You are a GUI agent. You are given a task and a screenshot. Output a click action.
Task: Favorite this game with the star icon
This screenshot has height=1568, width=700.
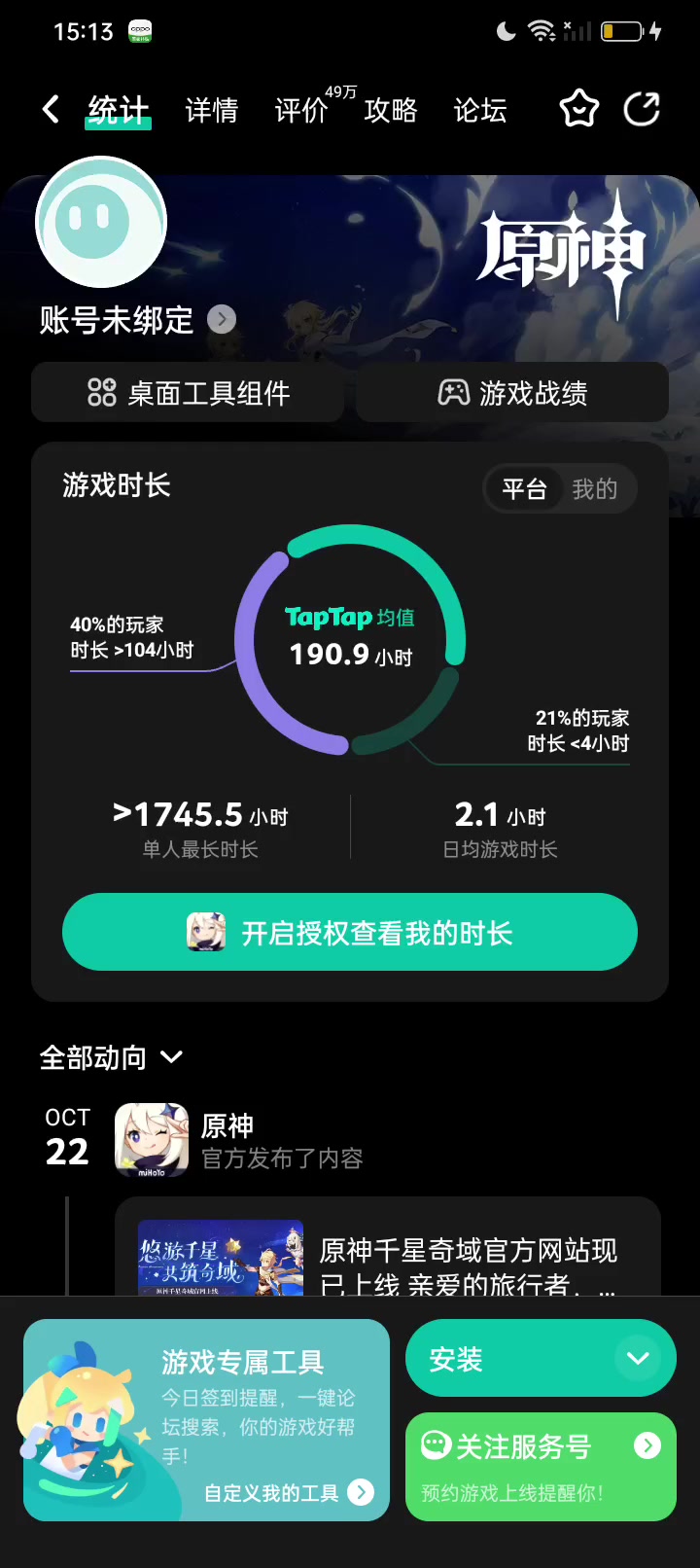click(578, 109)
